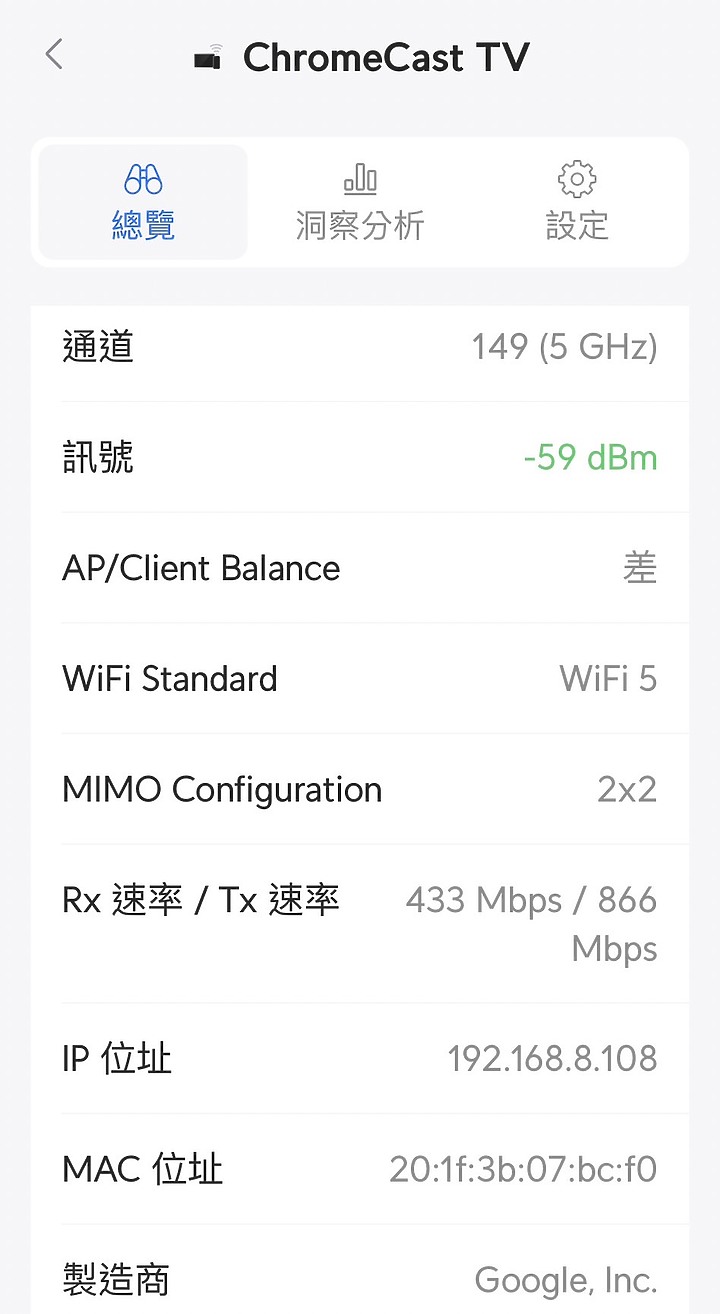Go back from ChromeCast TV details
This screenshot has height=1314, width=720.
click(x=54, y=55)
